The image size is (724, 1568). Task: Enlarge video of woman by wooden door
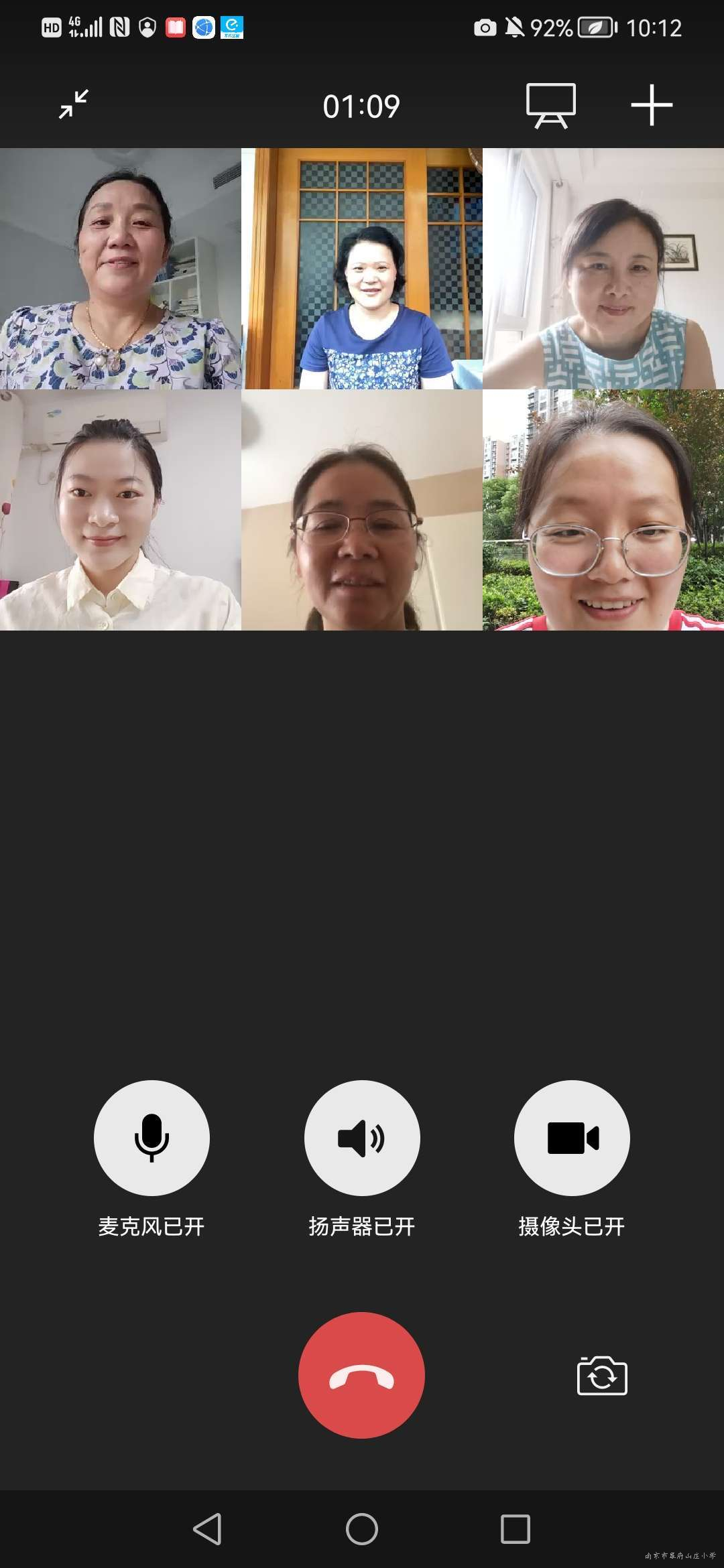click(362, 269)
